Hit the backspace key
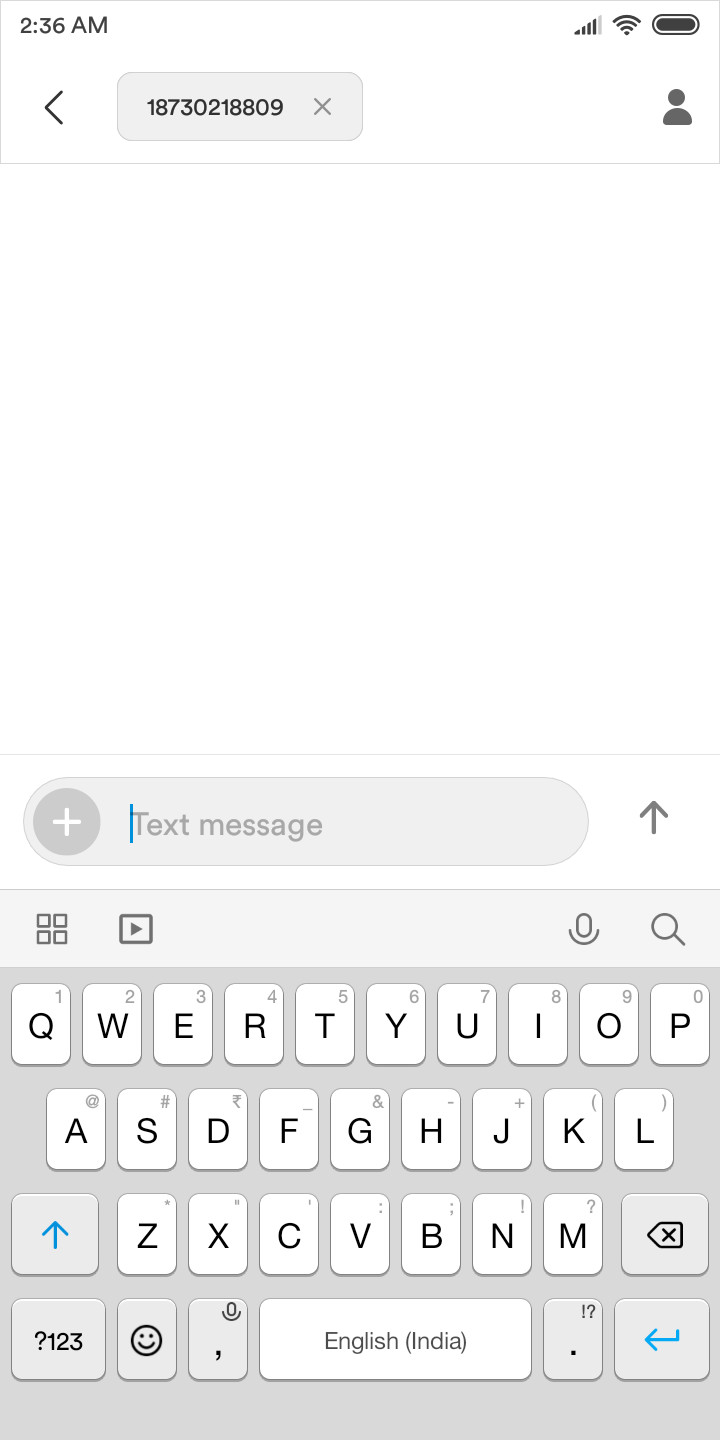This screenshot has height=1440, width=720. coord(665,1235)
